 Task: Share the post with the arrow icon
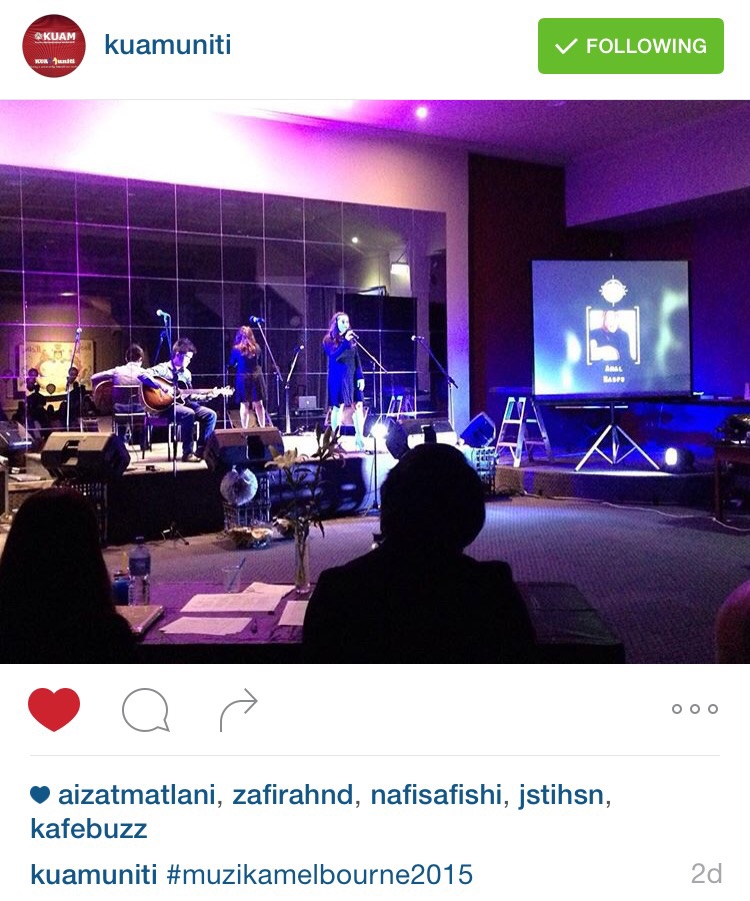238,709
